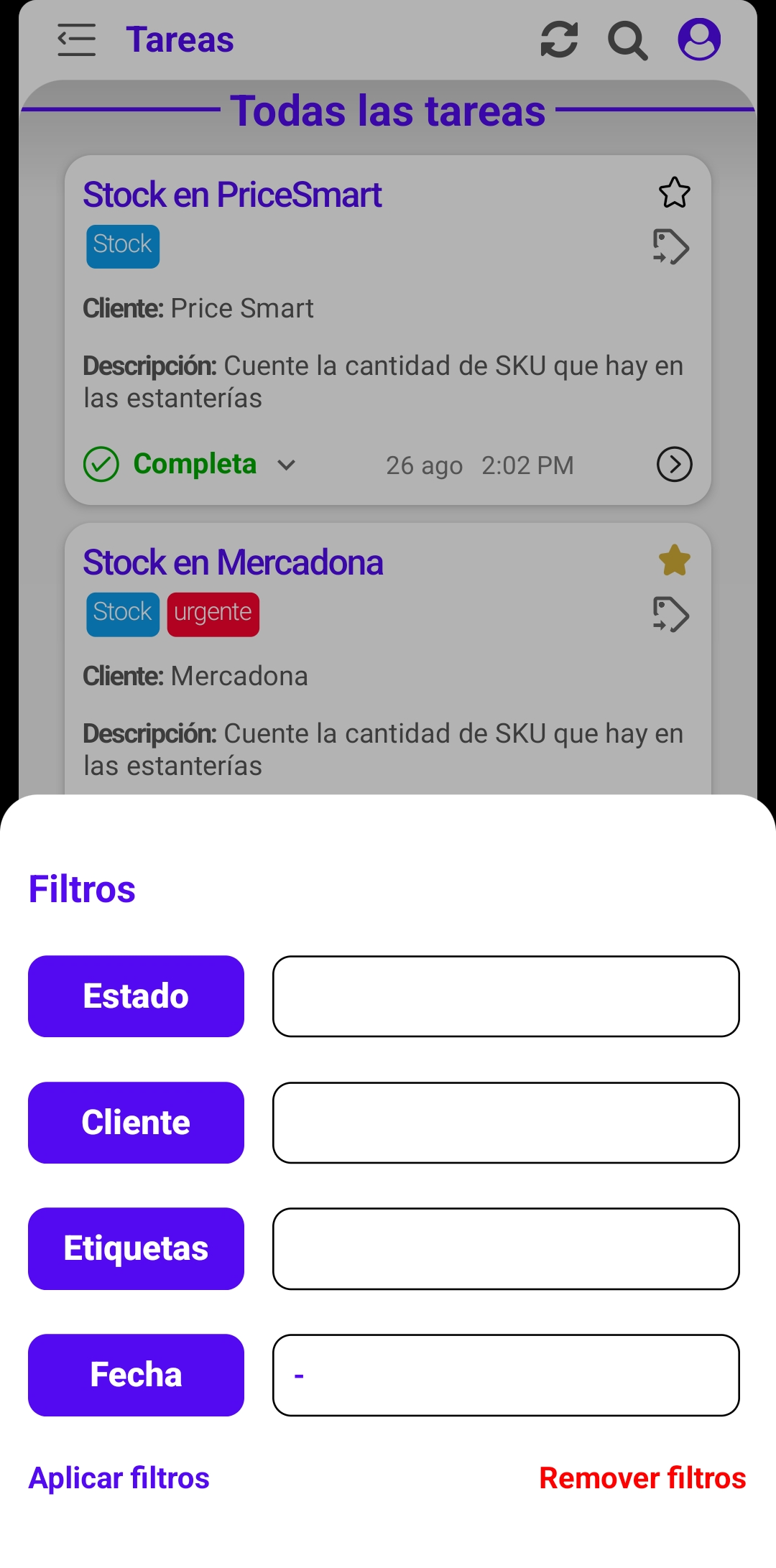Edit tags on Stock en PriceSmart
Viewport: 776px width, 1568px height.
click(671, 247)
